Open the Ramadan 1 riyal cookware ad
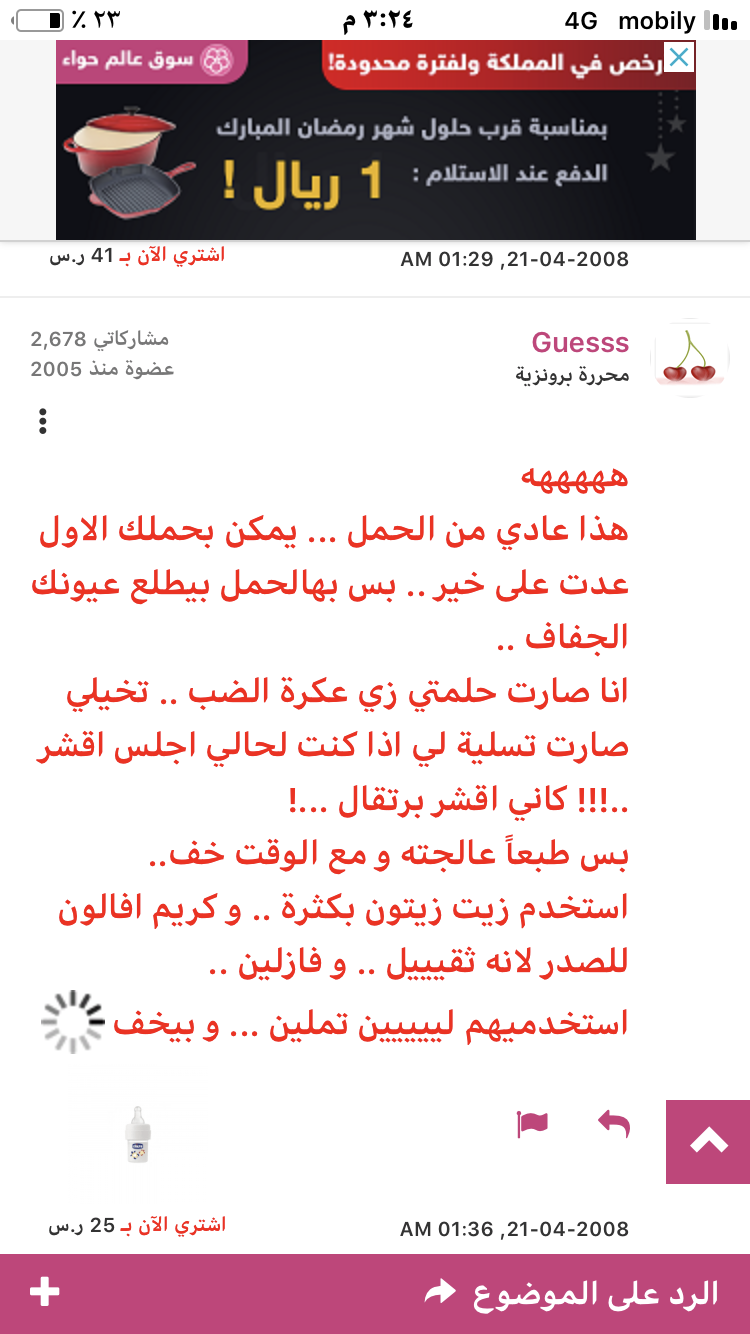Screen dimensions: 750x1334 (x=375, y=150)
